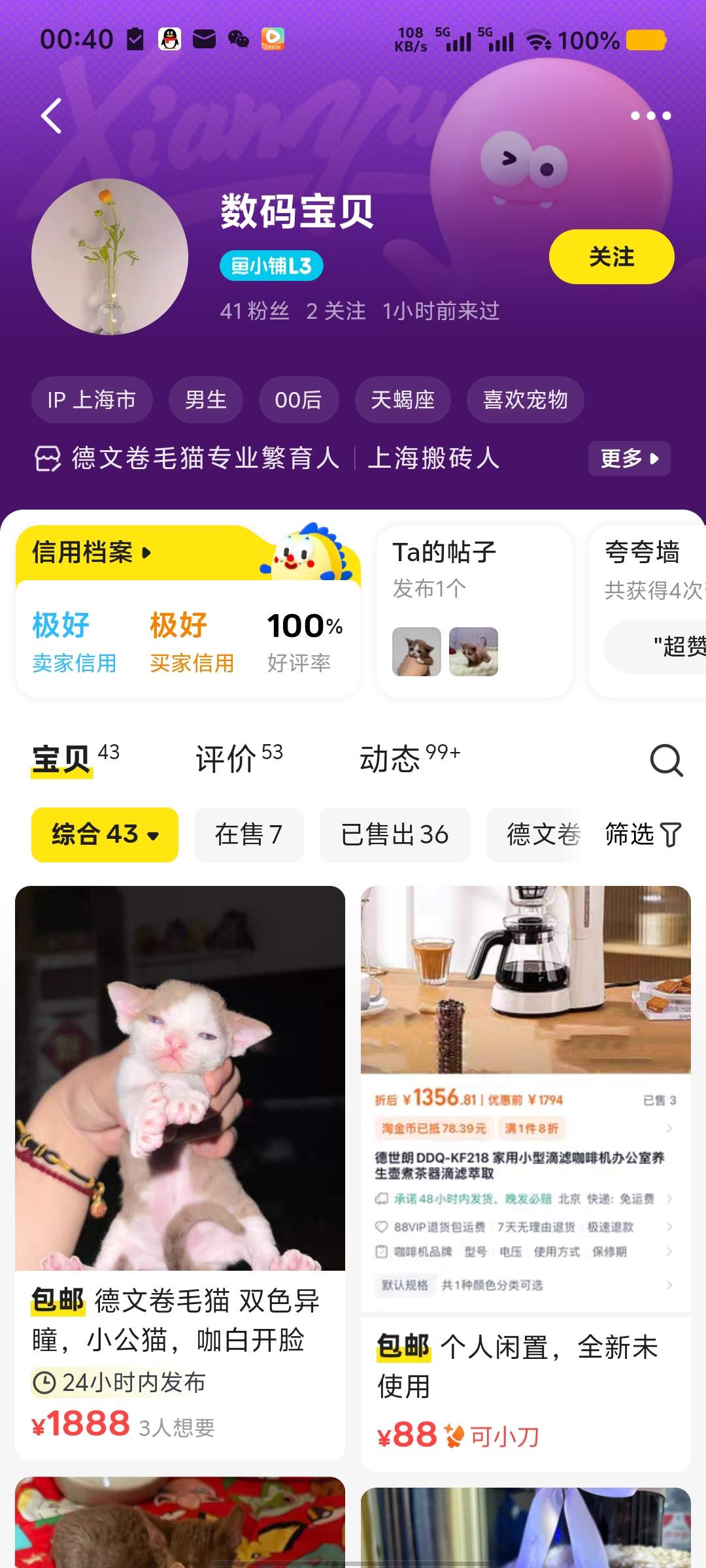
Task: Switch to the 动态 99+ tab
Action: click(409, 759)
